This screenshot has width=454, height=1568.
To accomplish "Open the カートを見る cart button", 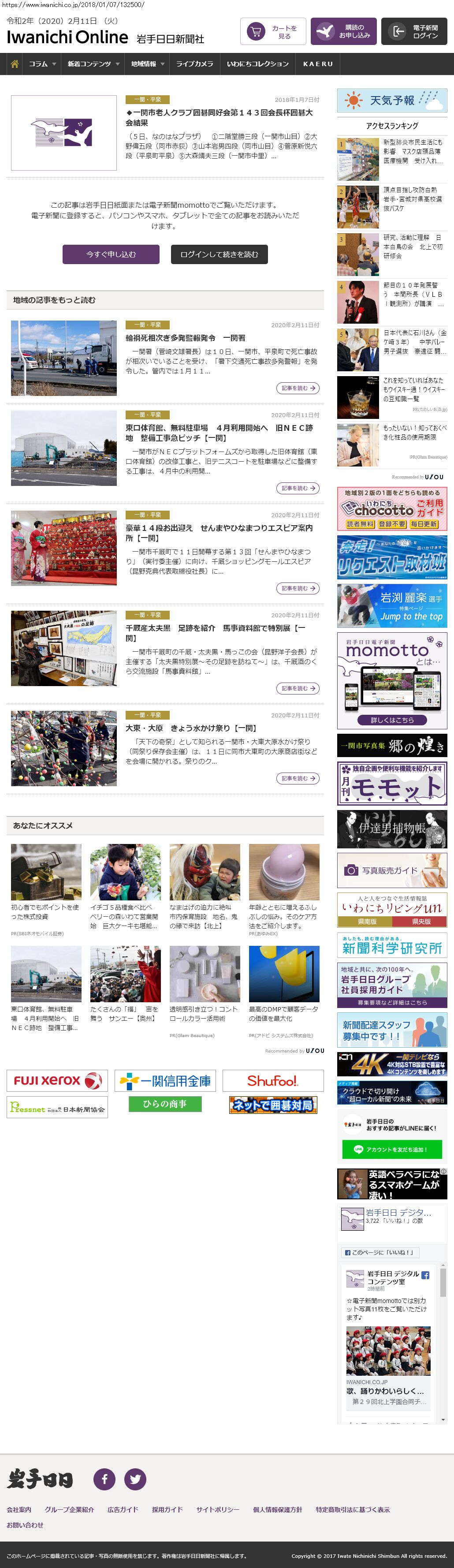I will 273,32.
